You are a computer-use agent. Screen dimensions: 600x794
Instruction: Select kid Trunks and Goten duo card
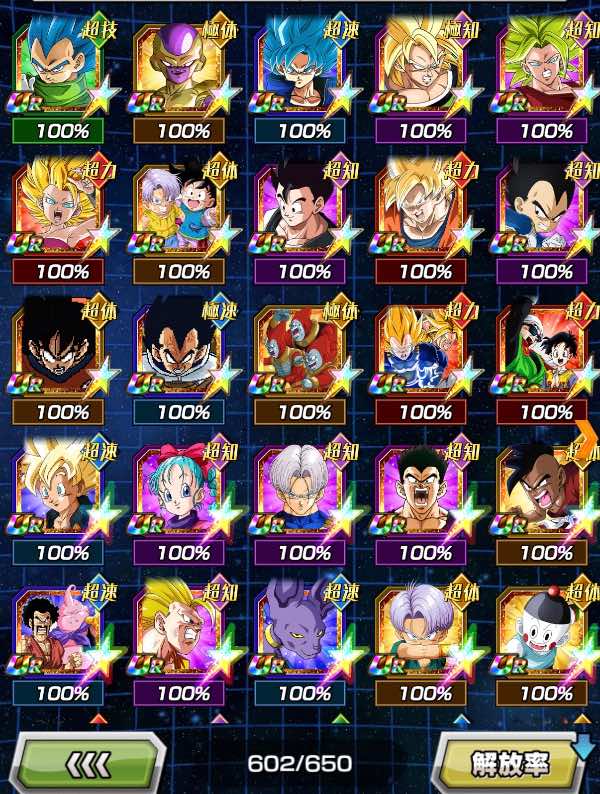183,207
